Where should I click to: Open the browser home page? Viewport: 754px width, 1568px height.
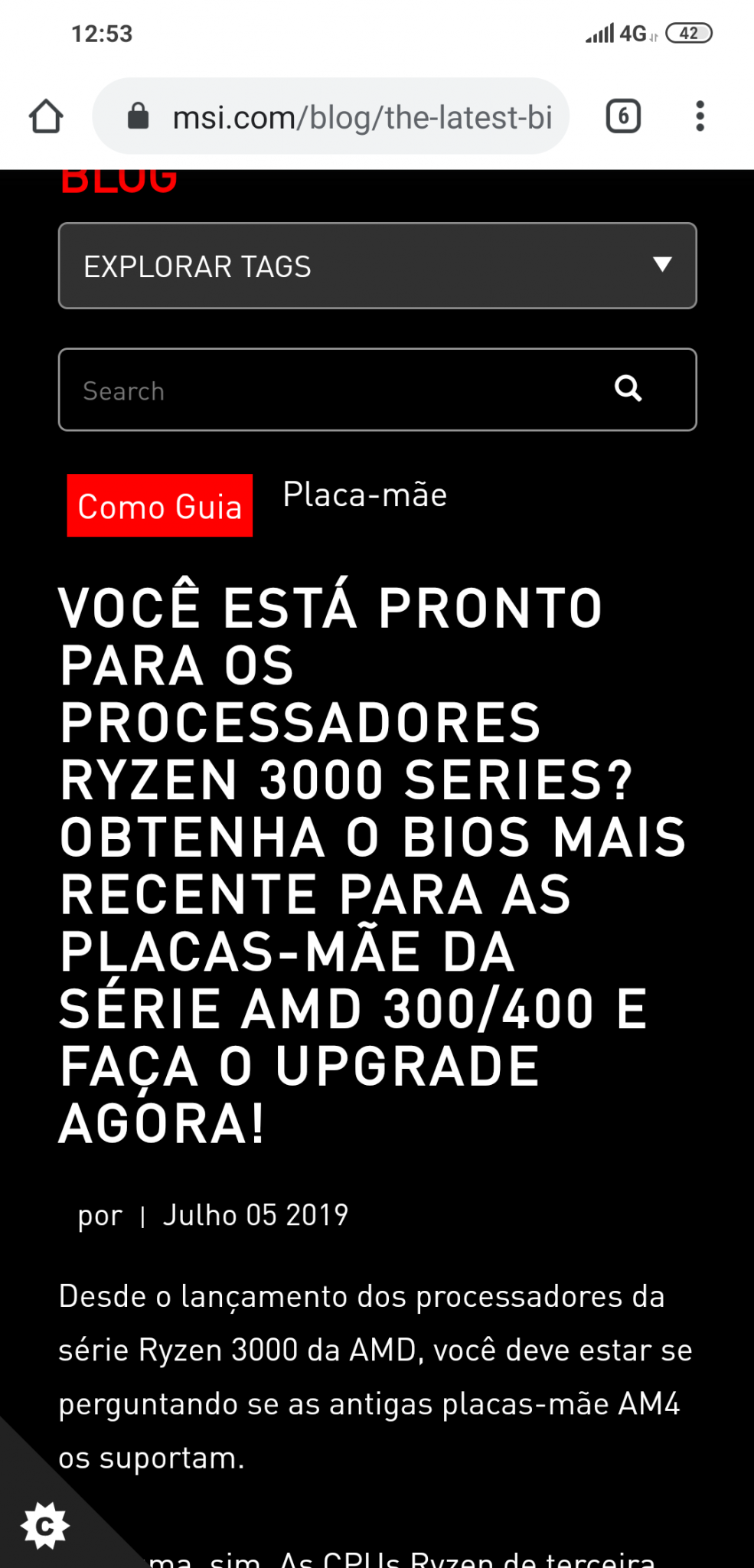coord(46,116)
